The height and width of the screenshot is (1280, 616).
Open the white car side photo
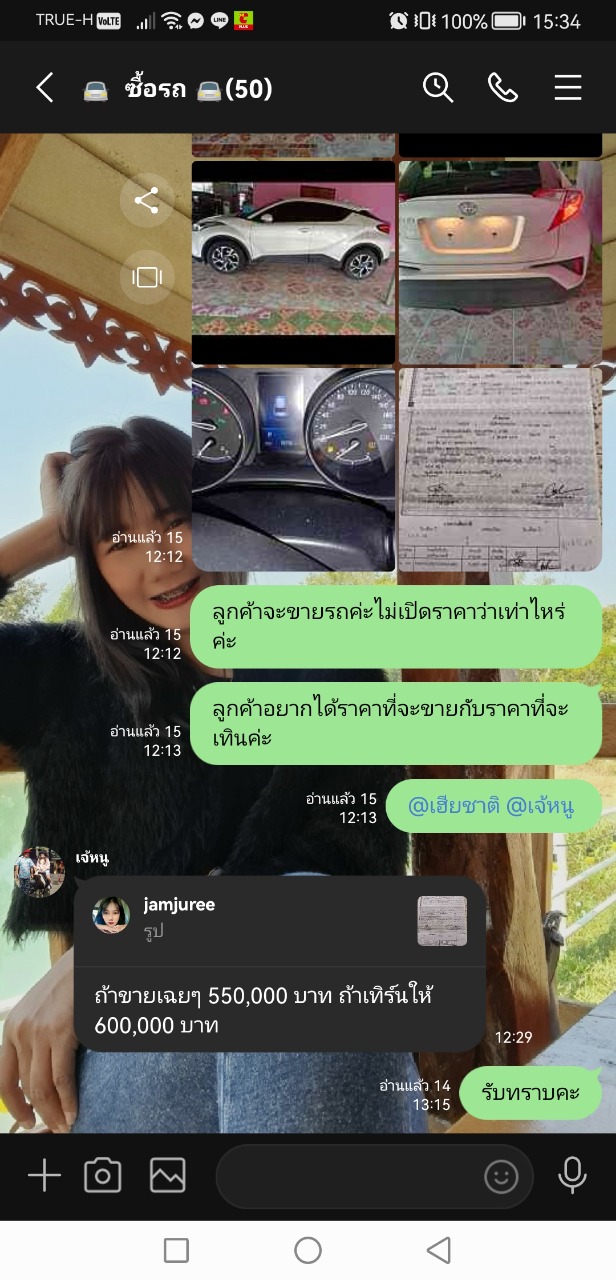[x=293, y=262]
